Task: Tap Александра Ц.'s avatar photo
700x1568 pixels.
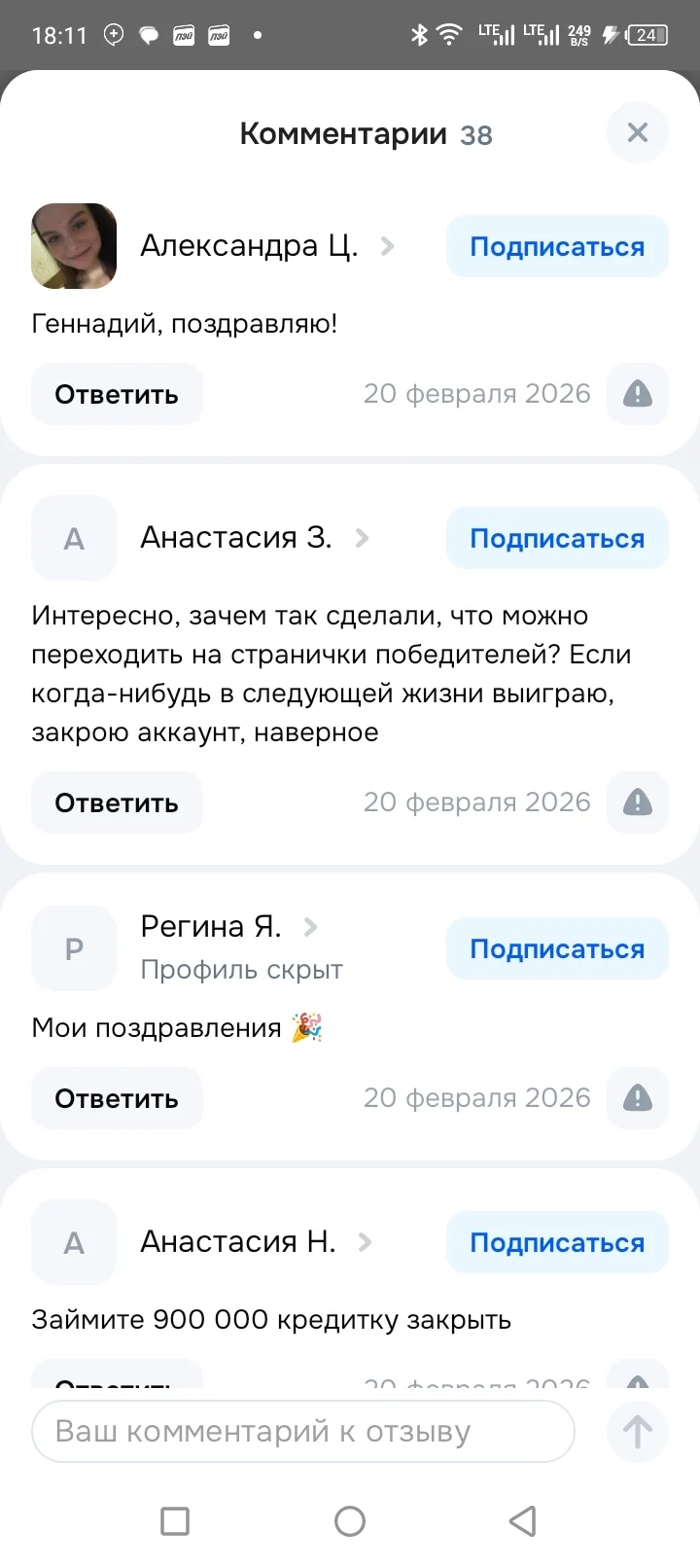Action: pyautogui.click(x=74, y=246)
